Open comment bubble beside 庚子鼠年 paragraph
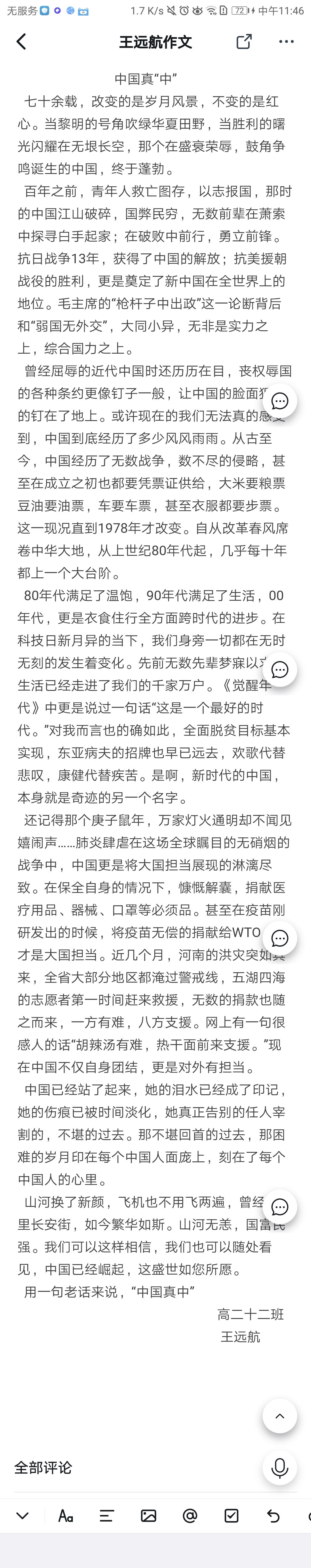The width and height of the screenshot is (311, 1568). (279, 938)
